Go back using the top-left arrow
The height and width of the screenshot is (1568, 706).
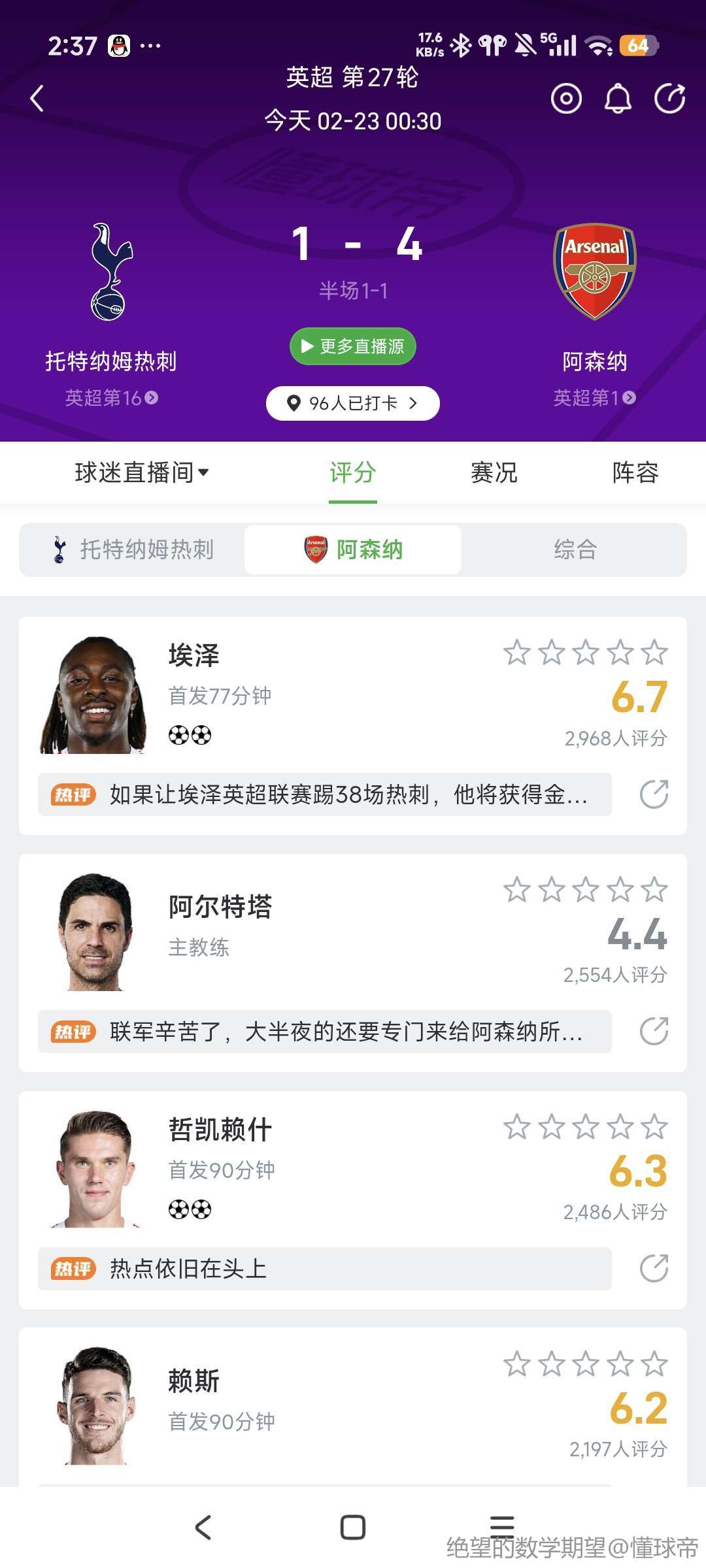point(37,99)
